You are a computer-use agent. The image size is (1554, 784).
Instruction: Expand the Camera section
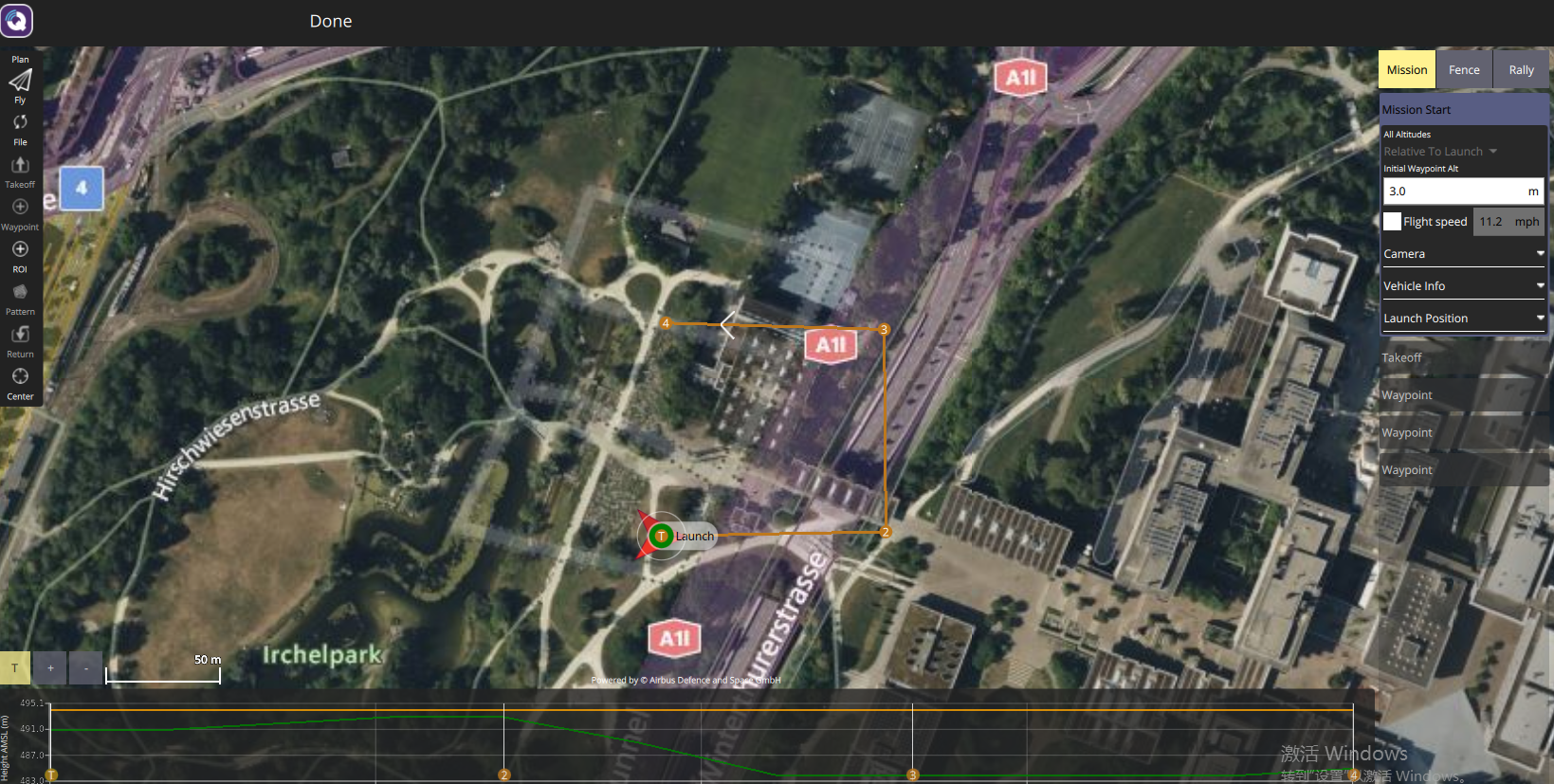tap(1463, 254)
